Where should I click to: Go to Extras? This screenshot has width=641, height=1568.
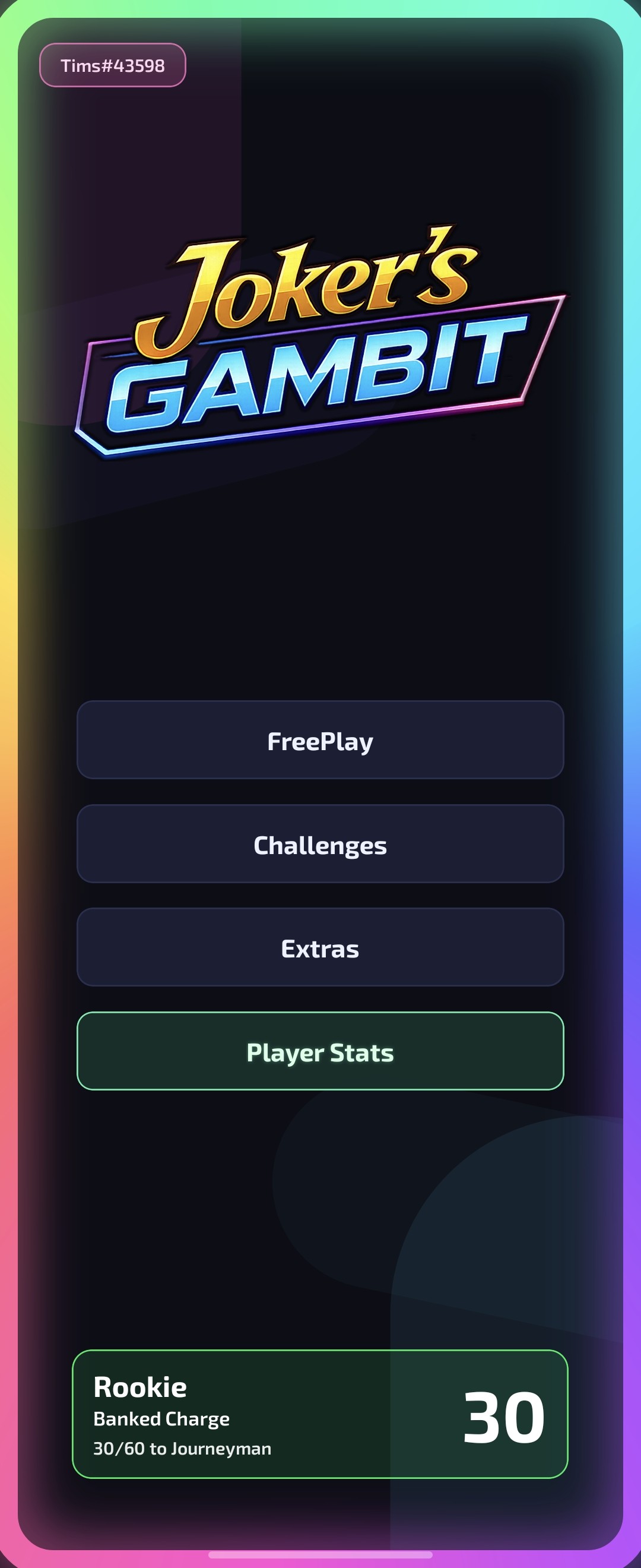[x=320, y=947]
